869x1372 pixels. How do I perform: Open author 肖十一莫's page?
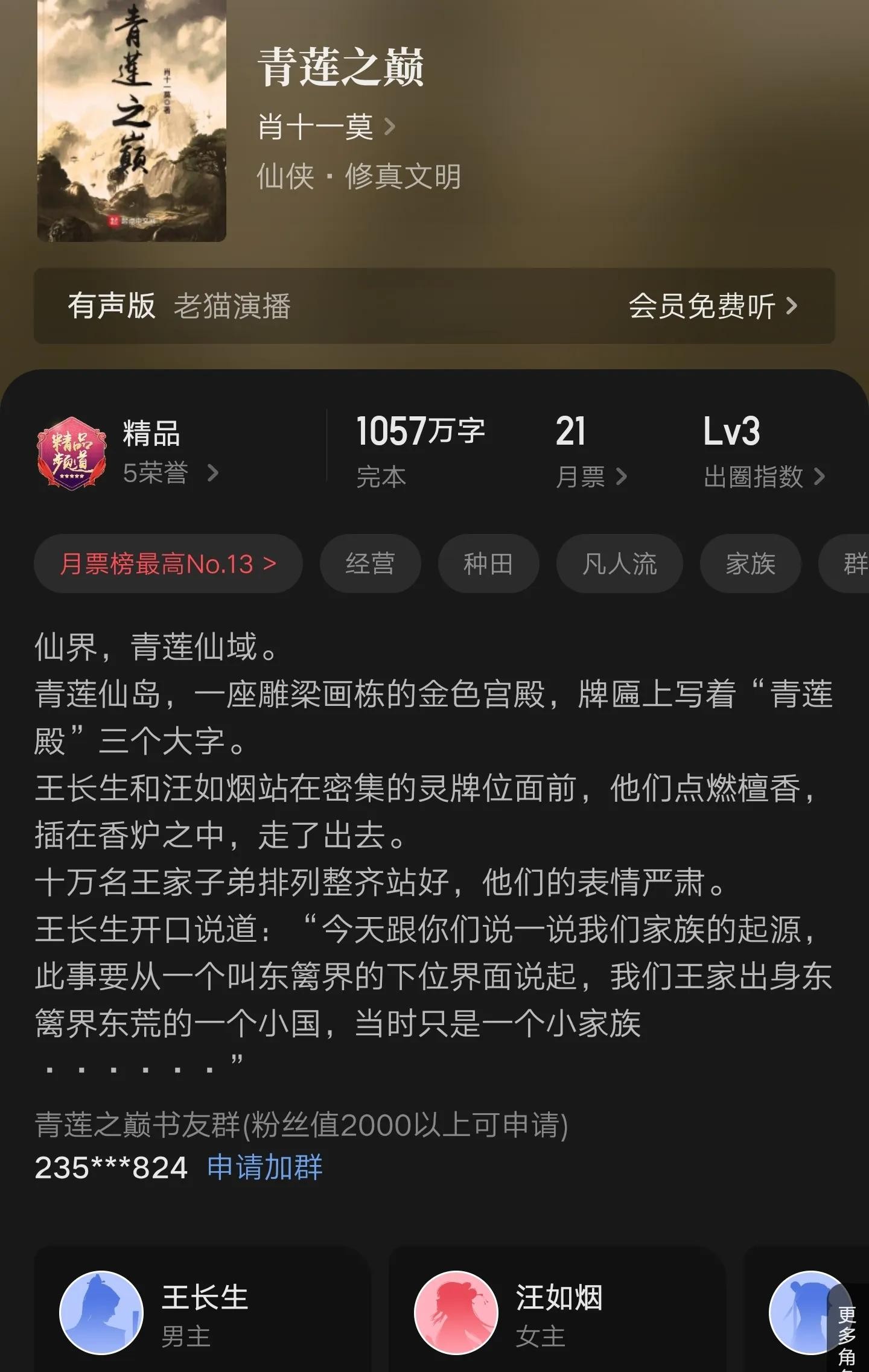pos(326,127)
